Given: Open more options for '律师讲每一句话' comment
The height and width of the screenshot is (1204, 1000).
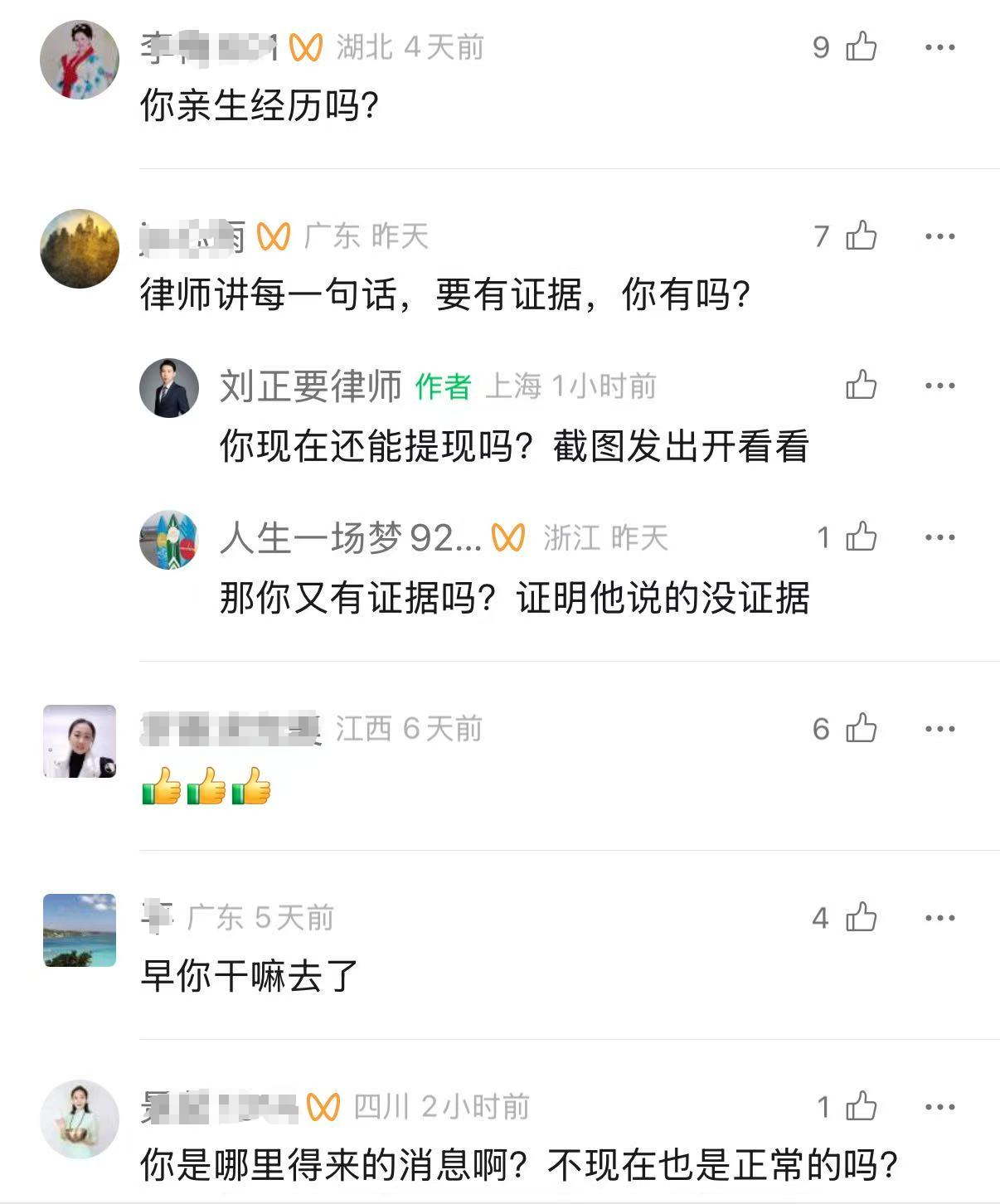Looking at the screenshot, I should 939,236.
